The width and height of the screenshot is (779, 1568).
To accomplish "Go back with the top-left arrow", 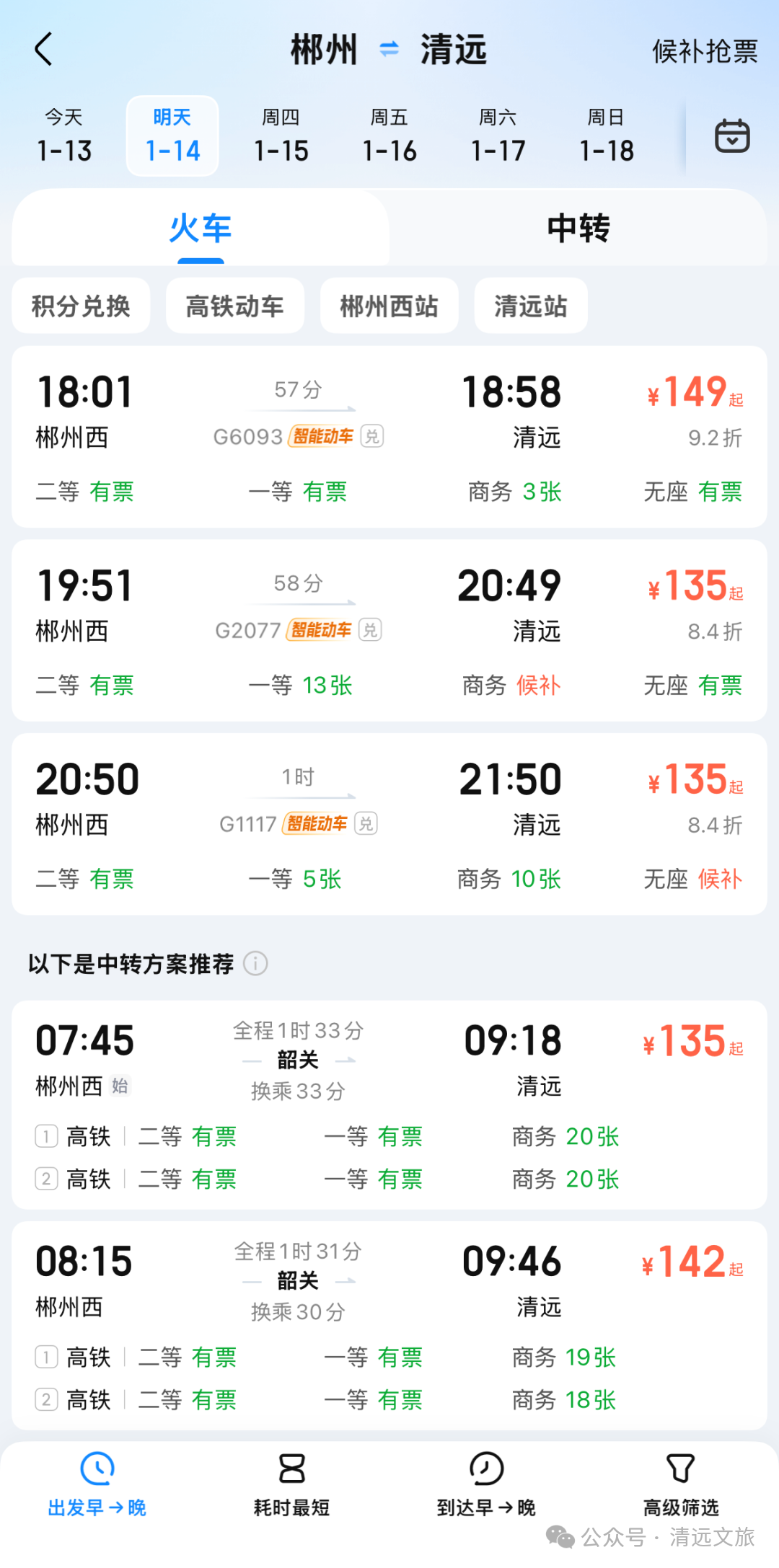I will (x=44, y=49).
